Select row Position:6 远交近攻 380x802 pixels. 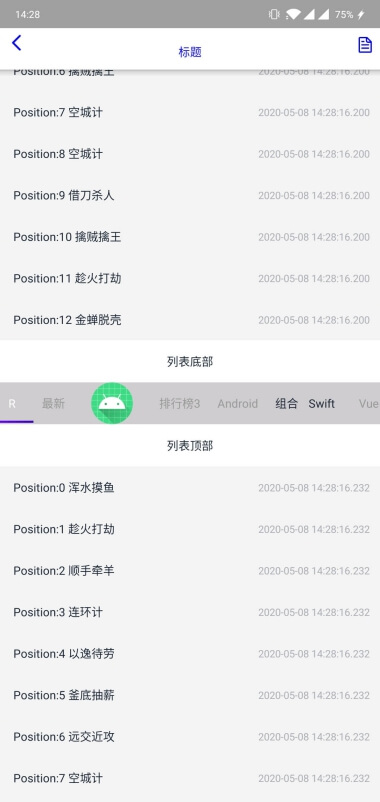[190, 737]
